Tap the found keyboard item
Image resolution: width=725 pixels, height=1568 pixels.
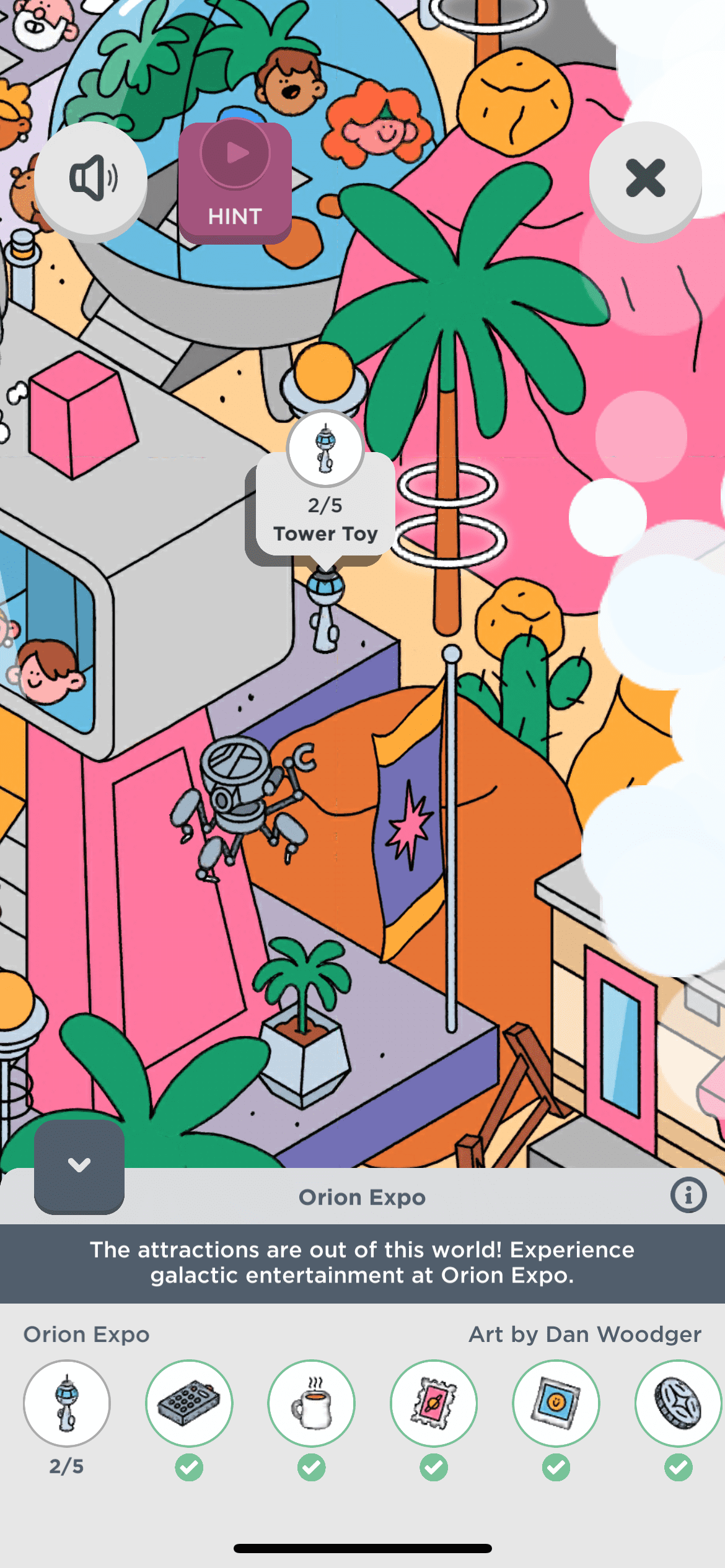click(189, 1404)
